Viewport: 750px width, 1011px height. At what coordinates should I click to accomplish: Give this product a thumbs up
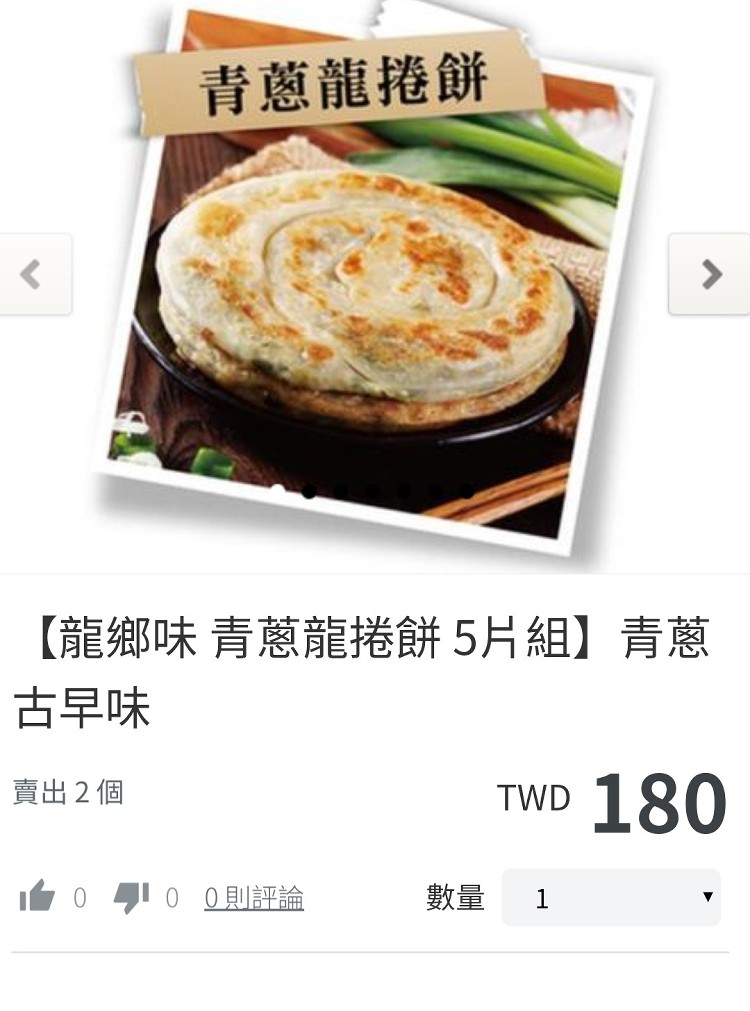[38, 897]
